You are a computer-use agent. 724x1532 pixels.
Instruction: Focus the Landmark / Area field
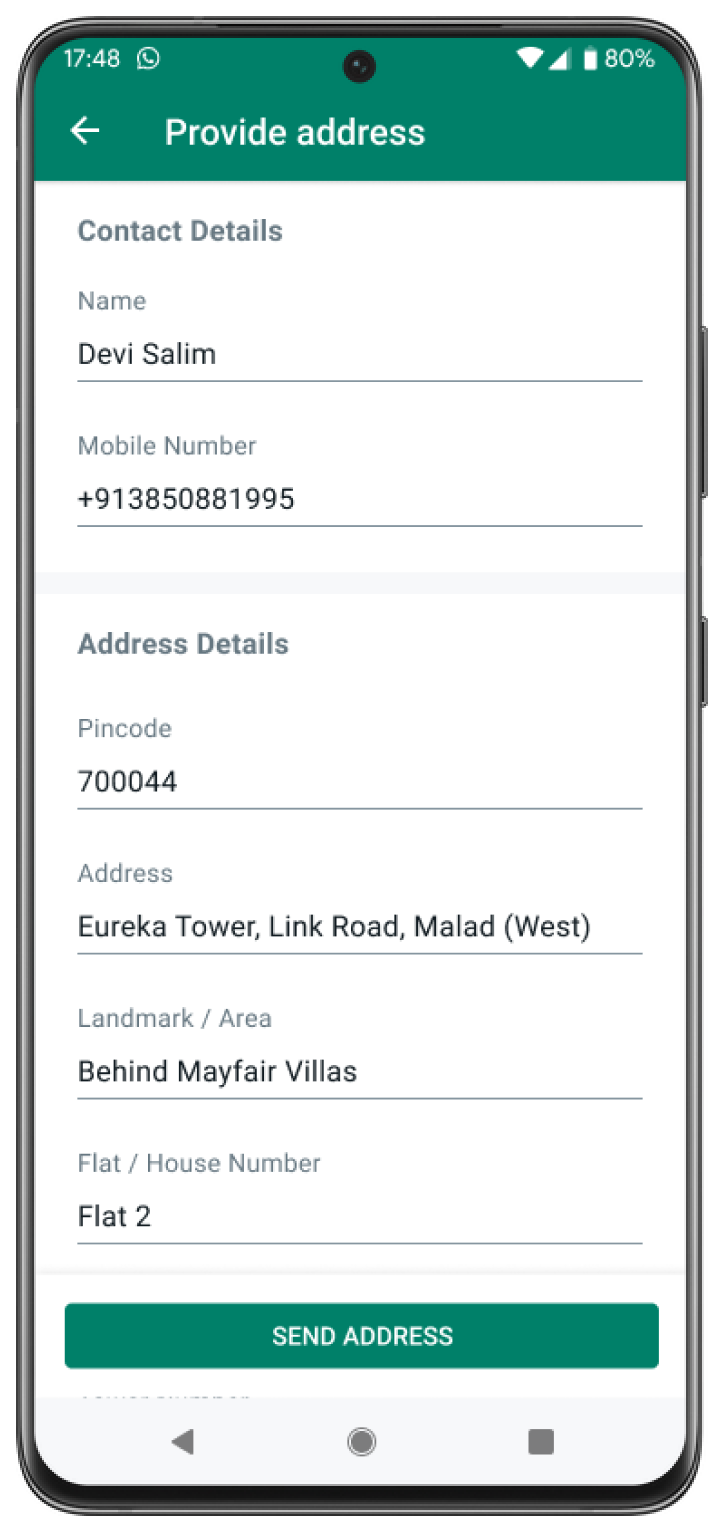click(x=359, y=1072)
